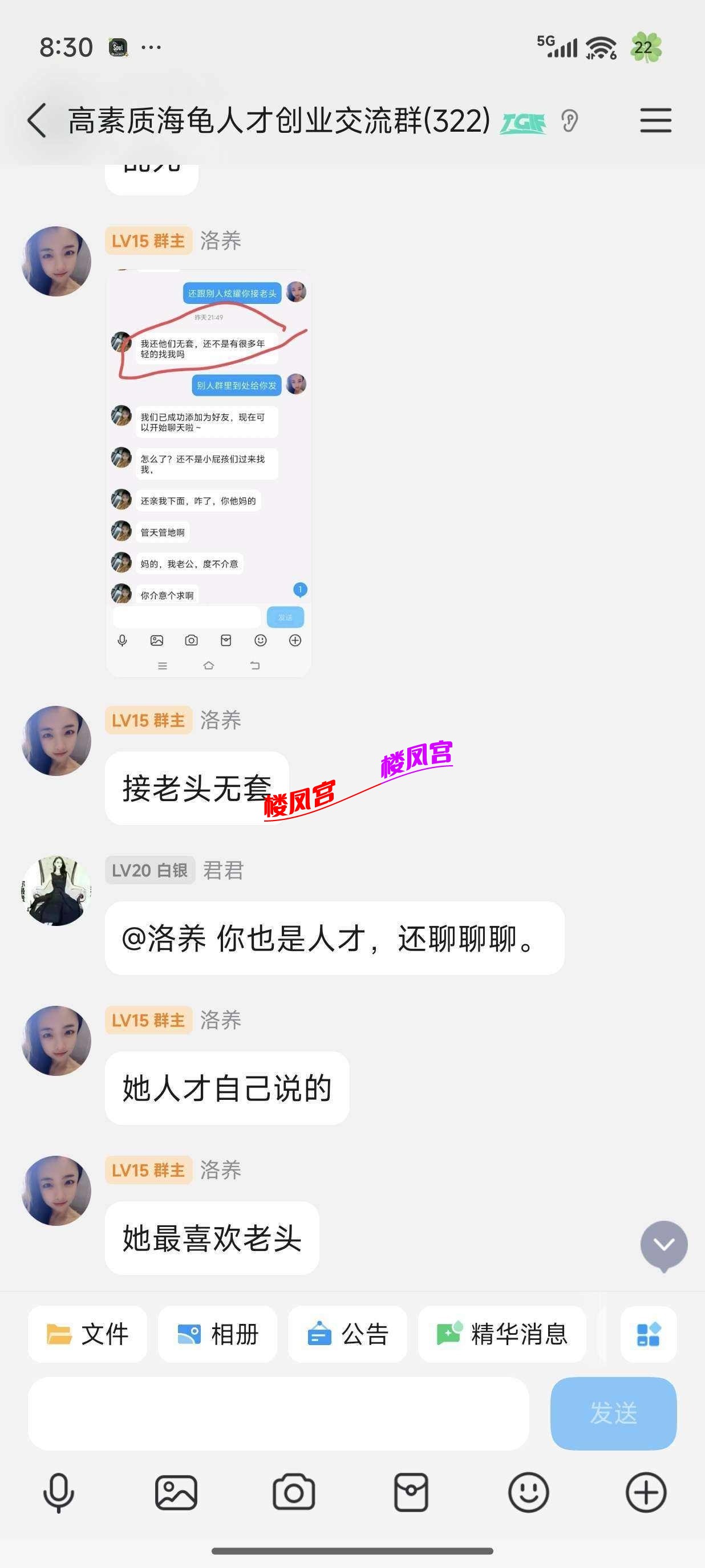
Task: Expand more options plus icon
Action: 646,1493
